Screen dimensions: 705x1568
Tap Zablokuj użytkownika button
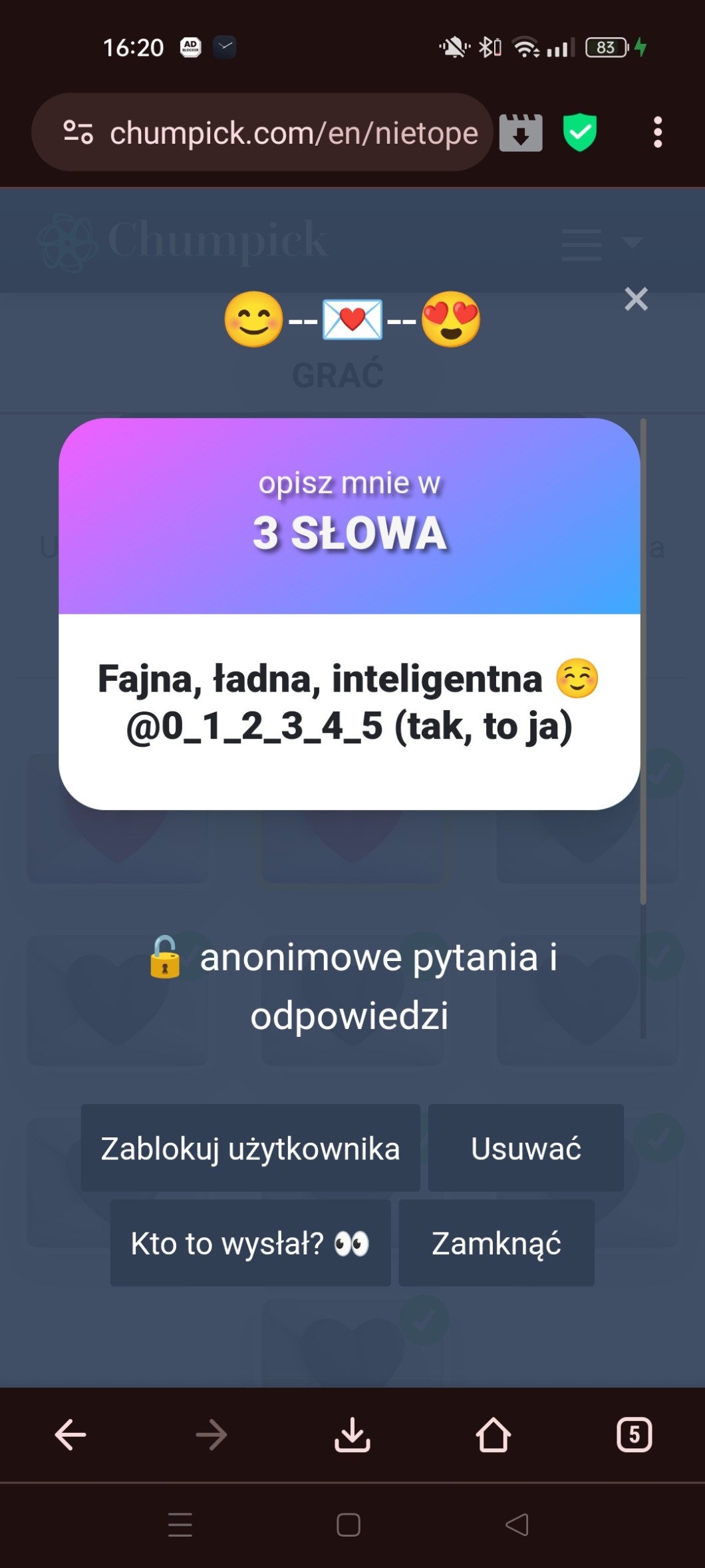[250, 1148]
